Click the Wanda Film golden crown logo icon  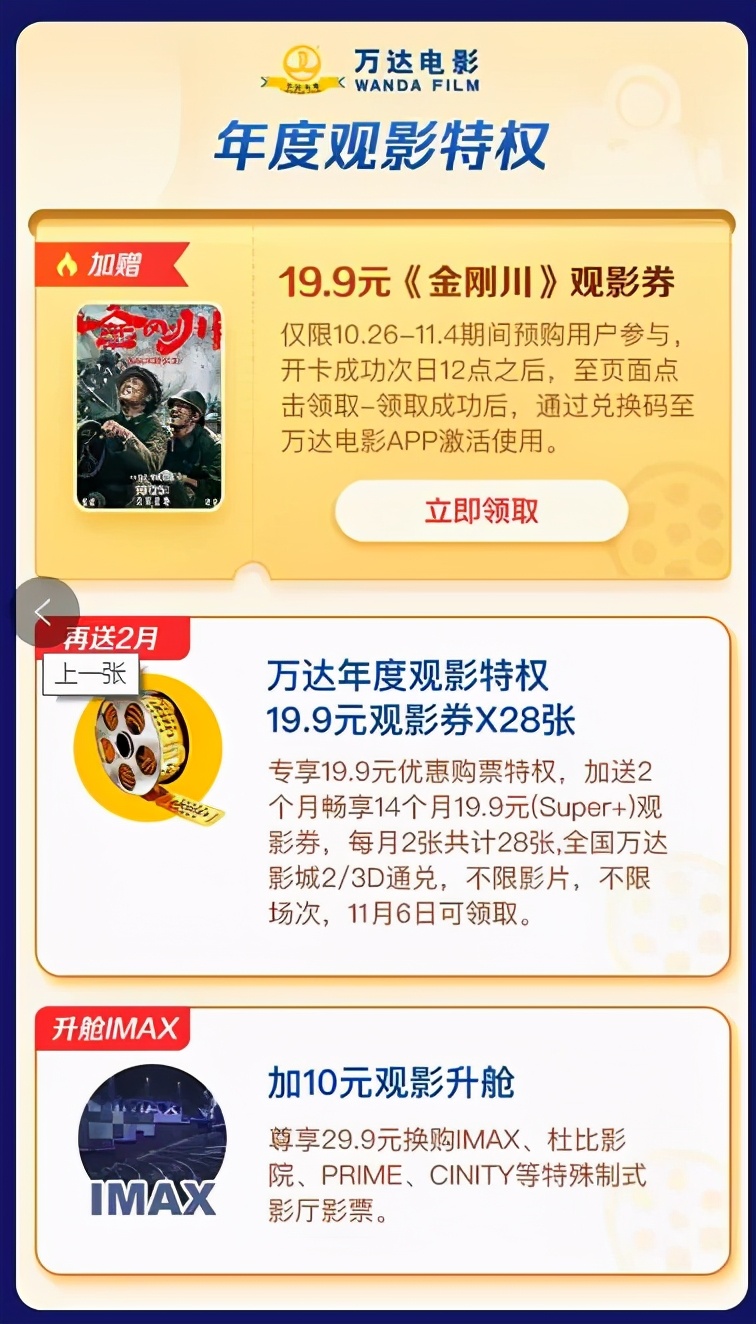[304, 67]
